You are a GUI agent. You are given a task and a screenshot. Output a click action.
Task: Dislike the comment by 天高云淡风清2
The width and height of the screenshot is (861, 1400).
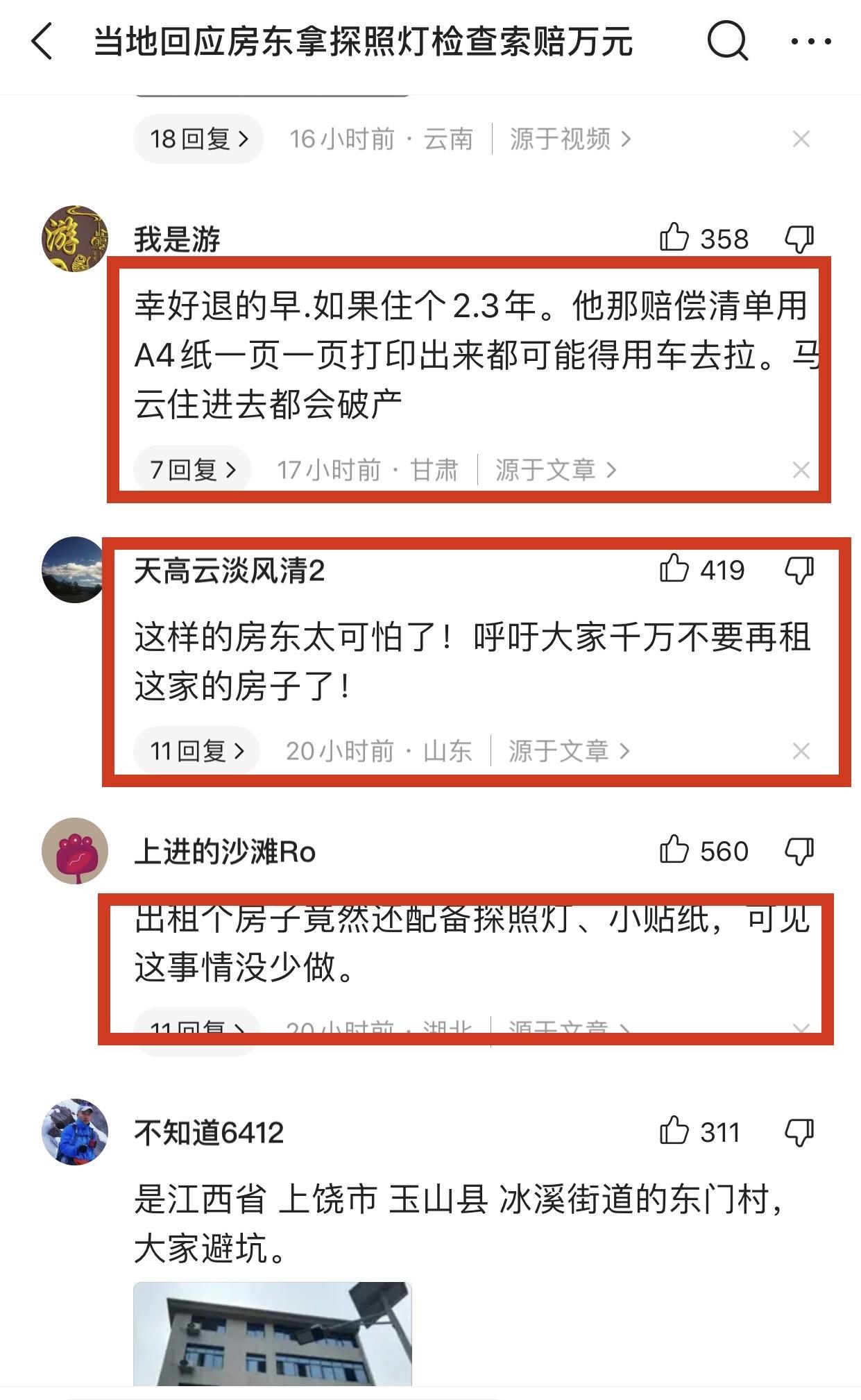click(x=799, y=569)
